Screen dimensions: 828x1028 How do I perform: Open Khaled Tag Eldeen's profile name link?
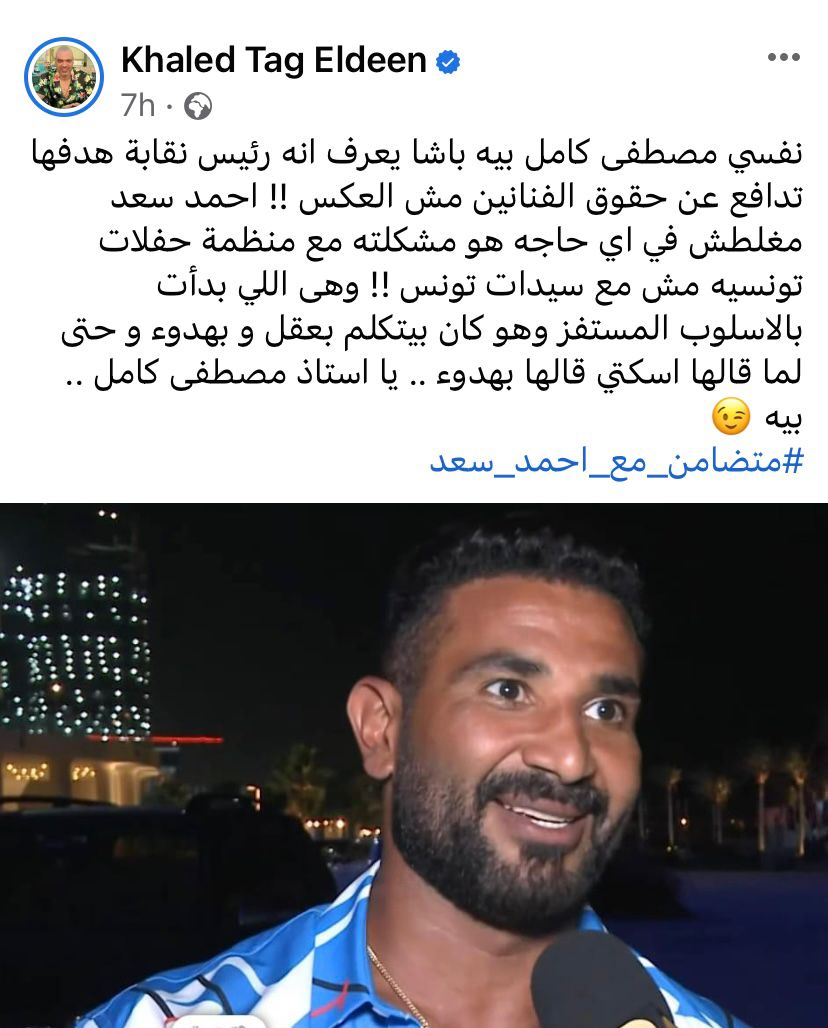point(275,61)
